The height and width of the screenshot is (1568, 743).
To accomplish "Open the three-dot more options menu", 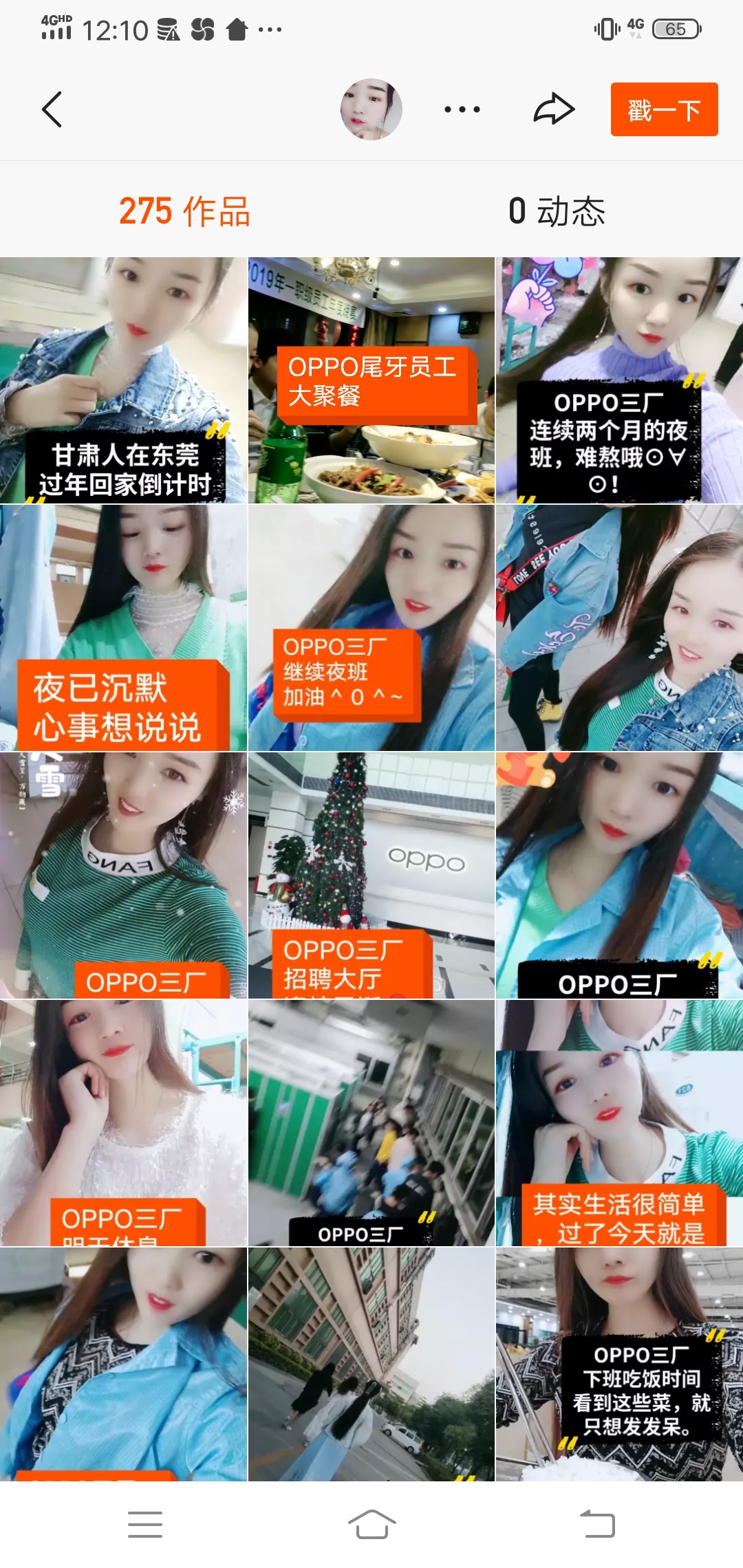I will click(x=462, y=109).
